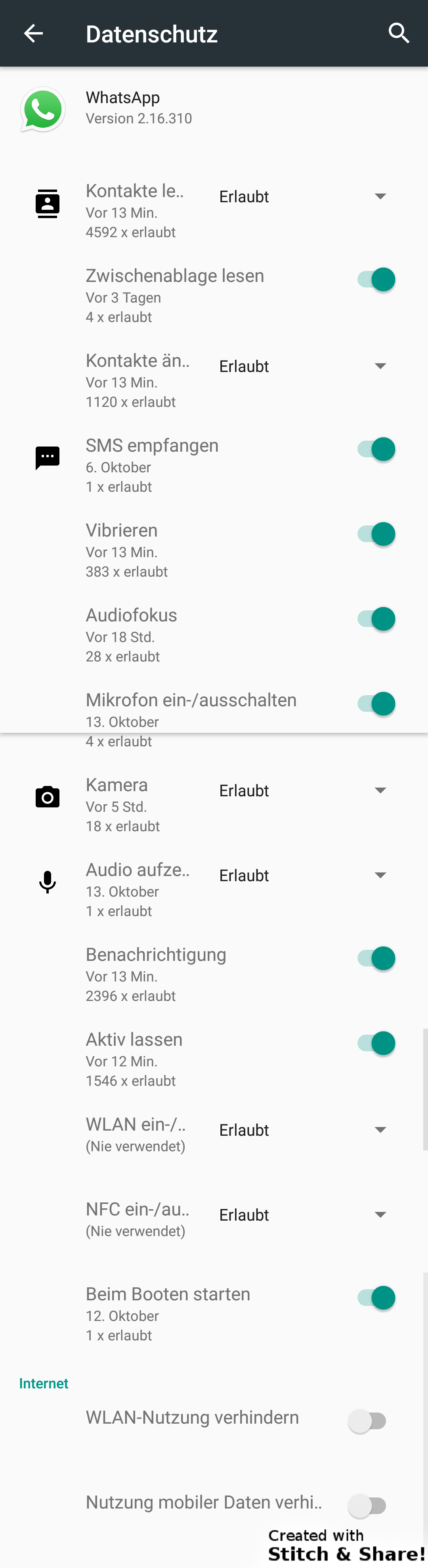The height and width of the screenshot is (1568, 428).
Task: Expand the Kontakte lesen permission dropdown
Action: (x=303, y=197)
